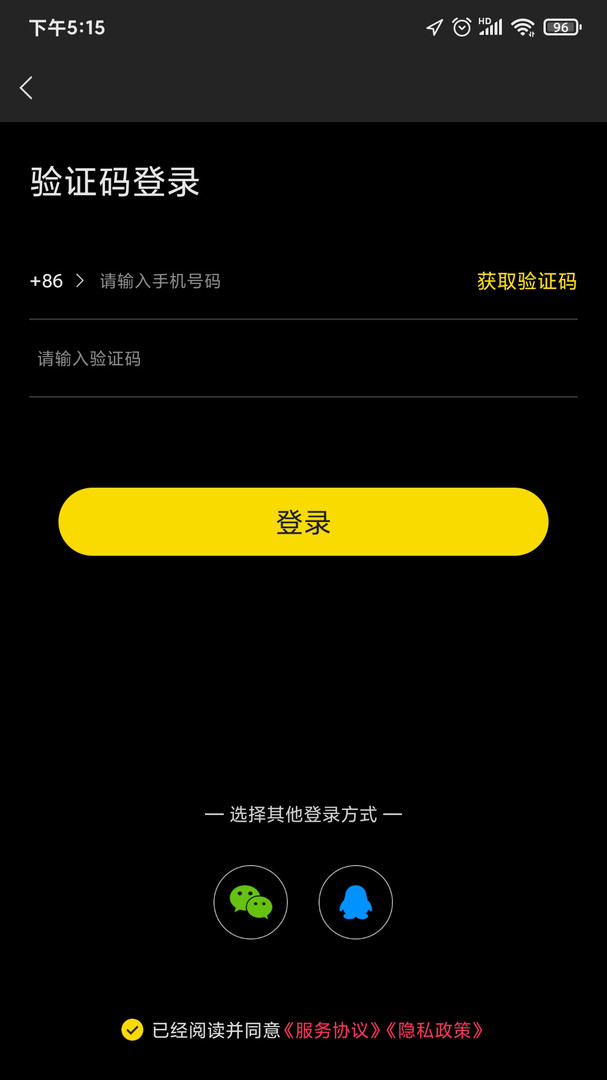Tap the yellow 登录 button
607x1080 pixels.
coord(303,522)
